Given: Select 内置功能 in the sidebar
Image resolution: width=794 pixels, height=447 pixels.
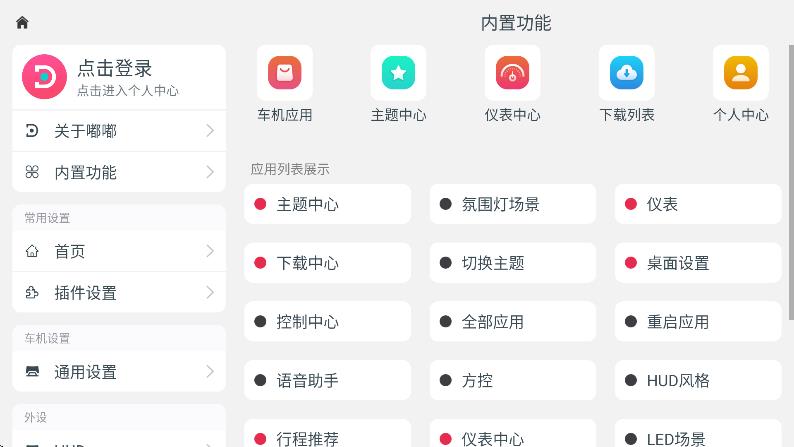Looking at the screenshot, I should [118, 172].
